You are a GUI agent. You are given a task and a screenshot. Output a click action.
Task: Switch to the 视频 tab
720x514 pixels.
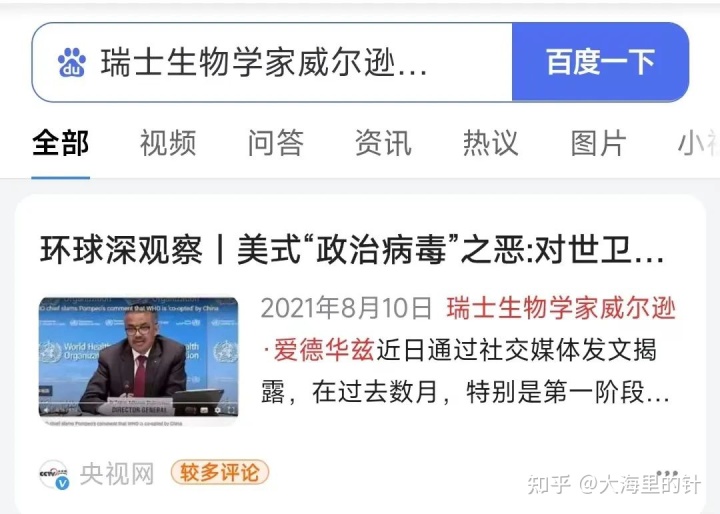[168, 143]
